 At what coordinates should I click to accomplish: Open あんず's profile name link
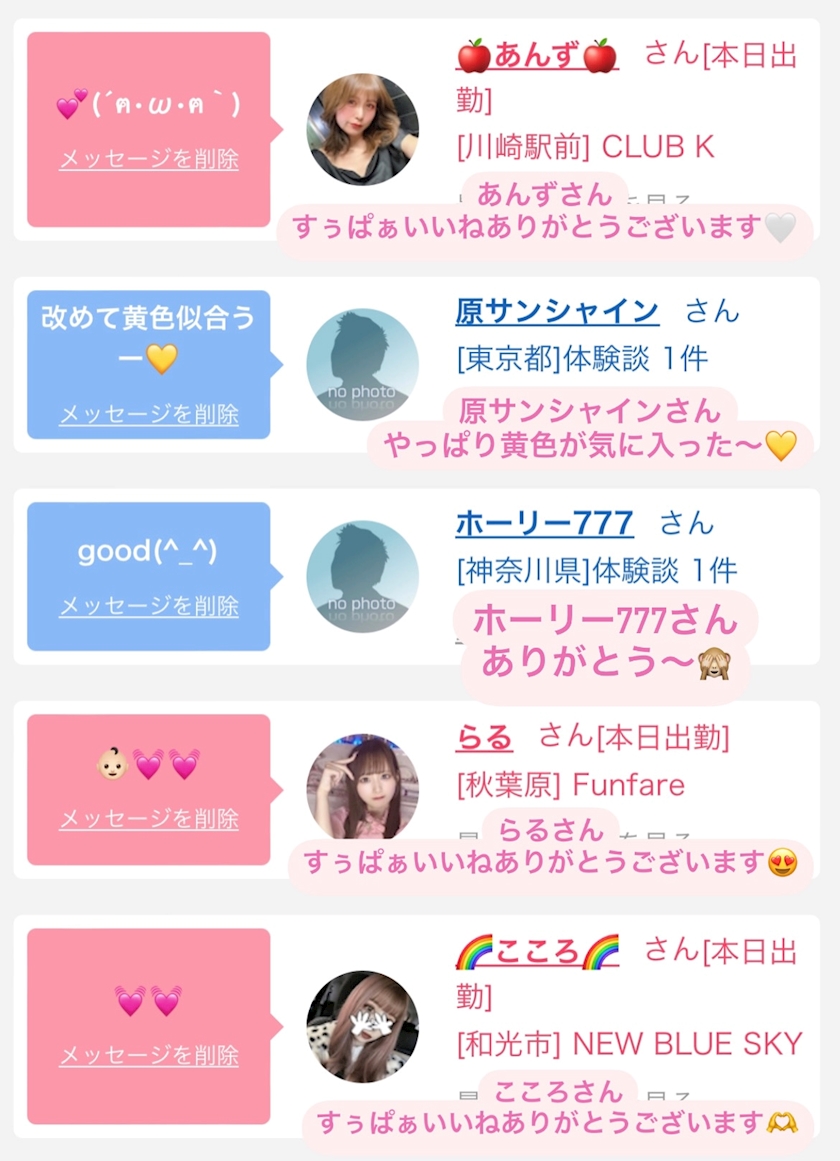coord(537,56)
